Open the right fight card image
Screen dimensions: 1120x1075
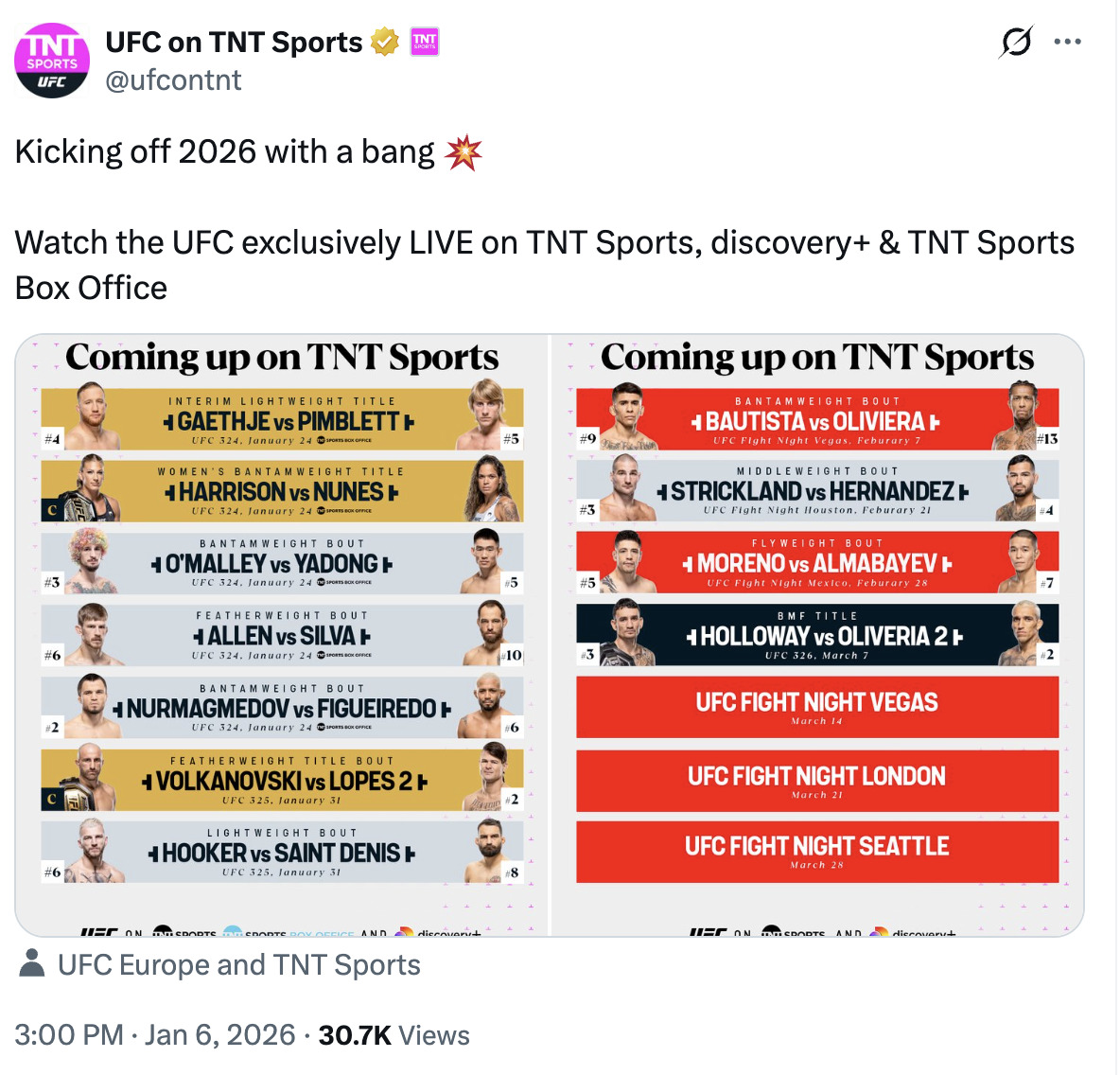(x=817, y=634)
